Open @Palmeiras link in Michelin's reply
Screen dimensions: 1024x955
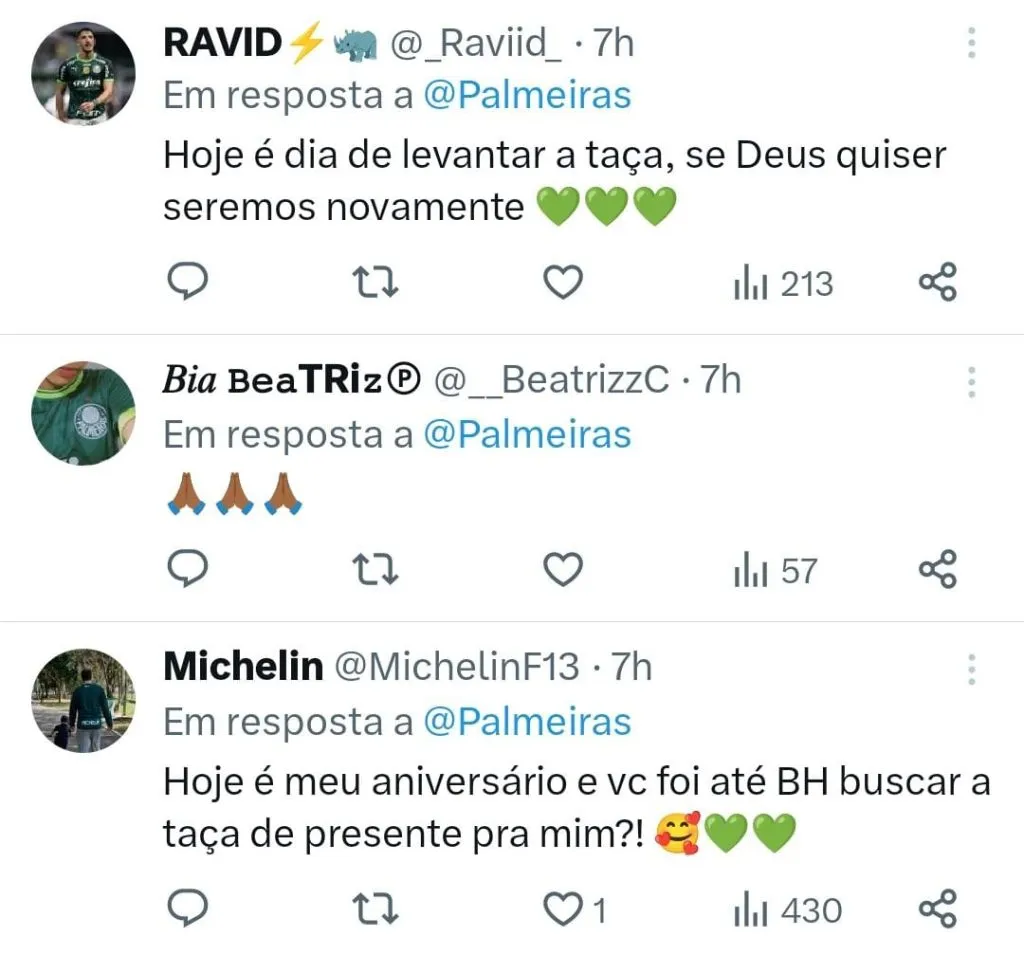pyautogui.click(x=527, y=722)
